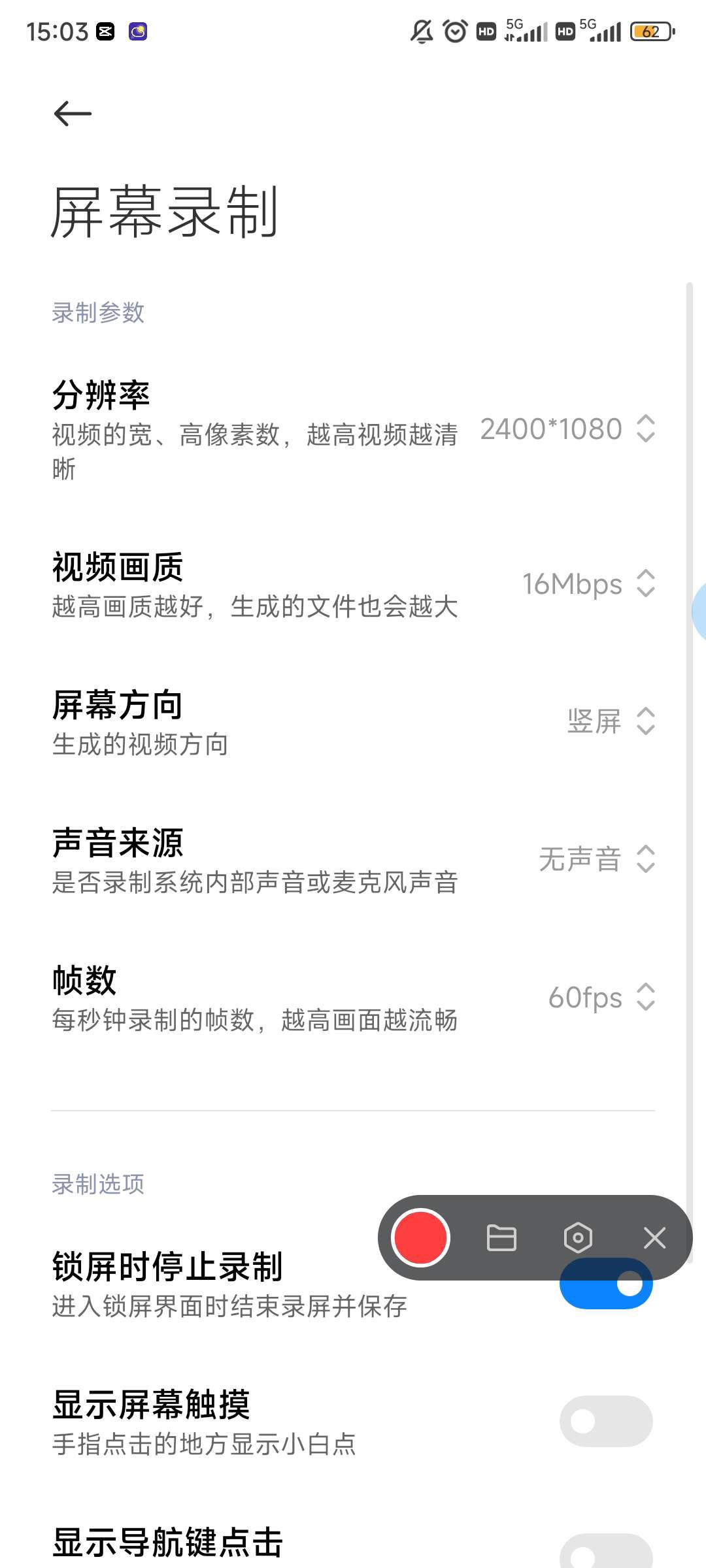Image resolution: width=706 pixels, height=1568 pixels.
Task: Select the 屏幕方向 orientation option
Action: [x=611, y=721]
